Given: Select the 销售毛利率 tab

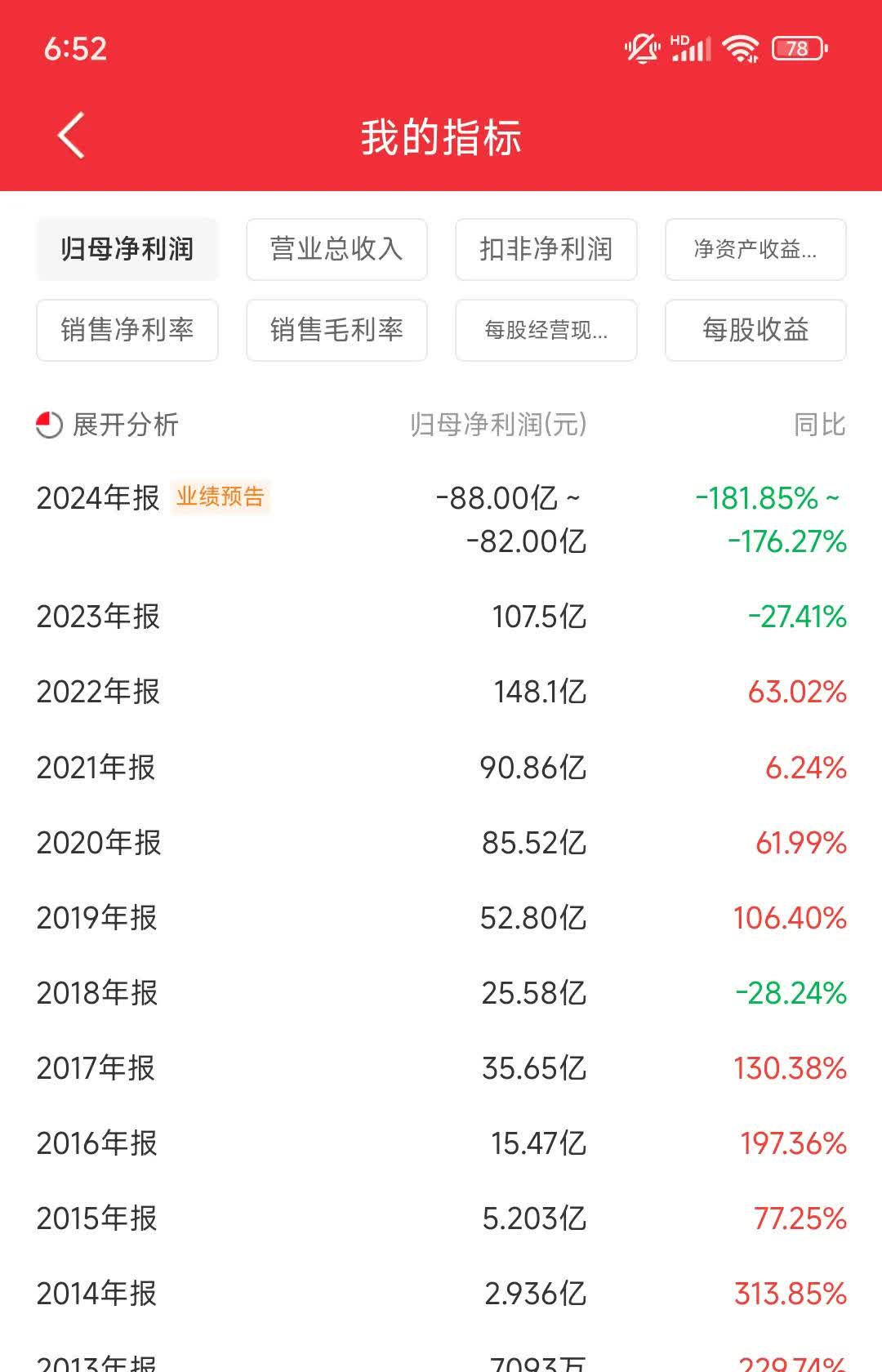Looking at the screenshot, I should (x=336, y=330).
